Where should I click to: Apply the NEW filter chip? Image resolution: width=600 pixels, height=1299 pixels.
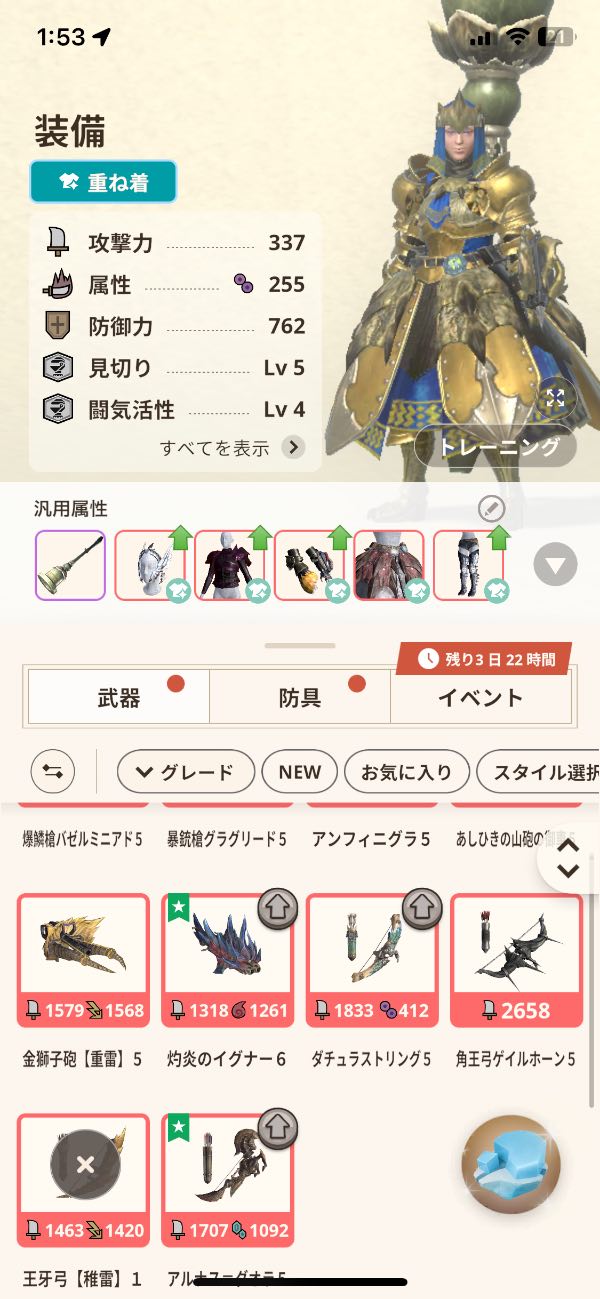click(x=299, y=772)
